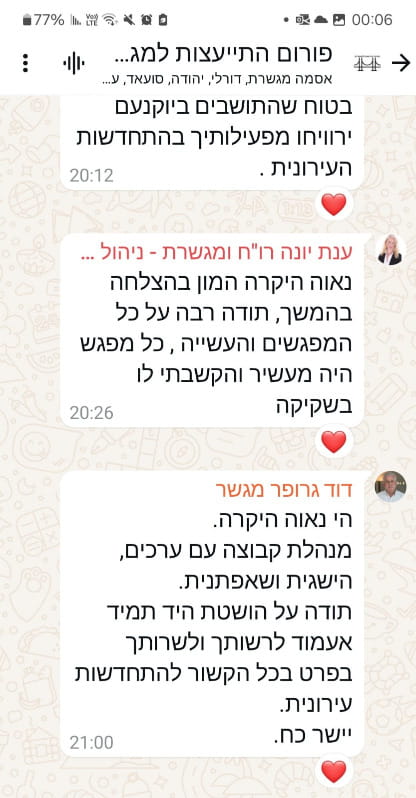Open דוד גרופר's profile photo
This screenshot has height=798, width=416.
(x=391, y=487)
